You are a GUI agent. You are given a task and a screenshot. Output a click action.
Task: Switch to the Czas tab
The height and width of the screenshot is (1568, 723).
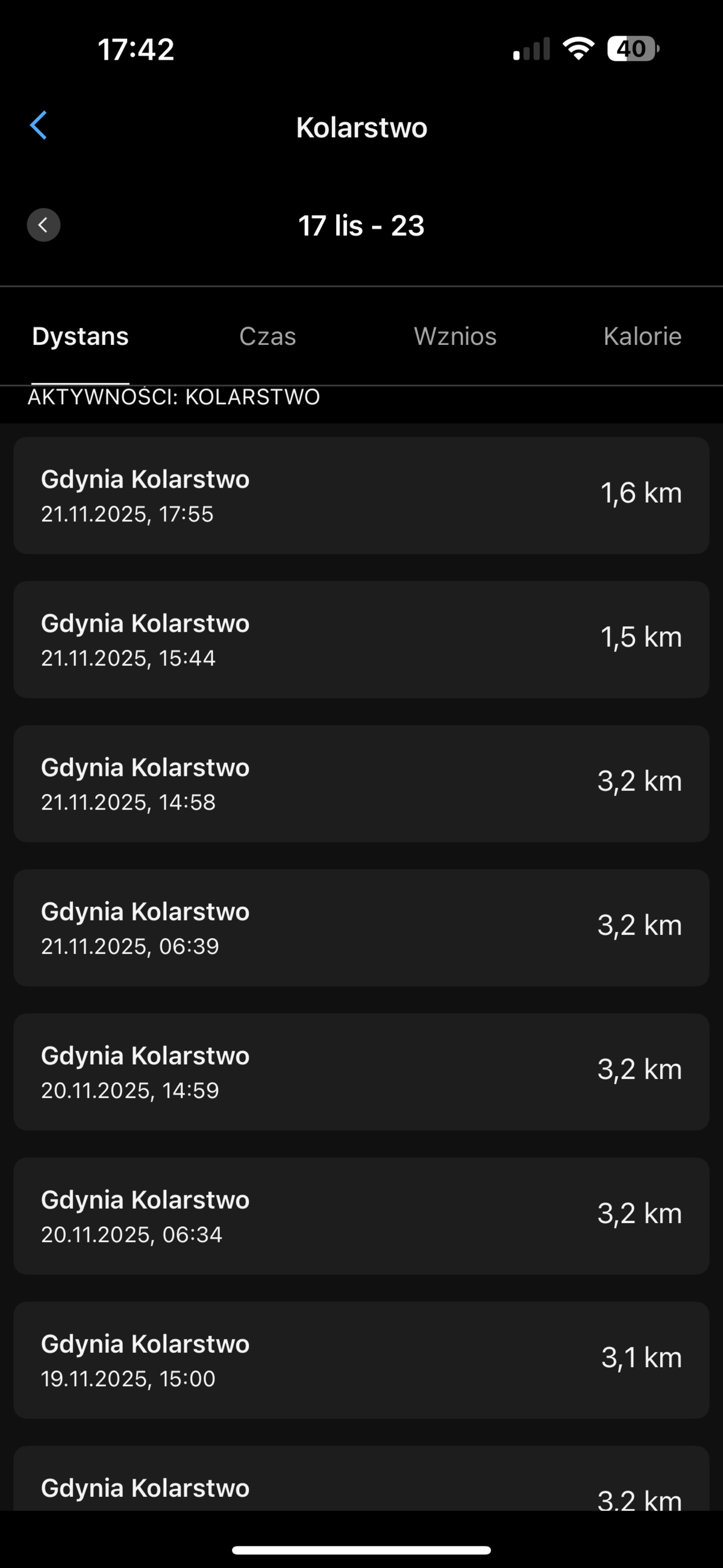(x=268, y=336)
